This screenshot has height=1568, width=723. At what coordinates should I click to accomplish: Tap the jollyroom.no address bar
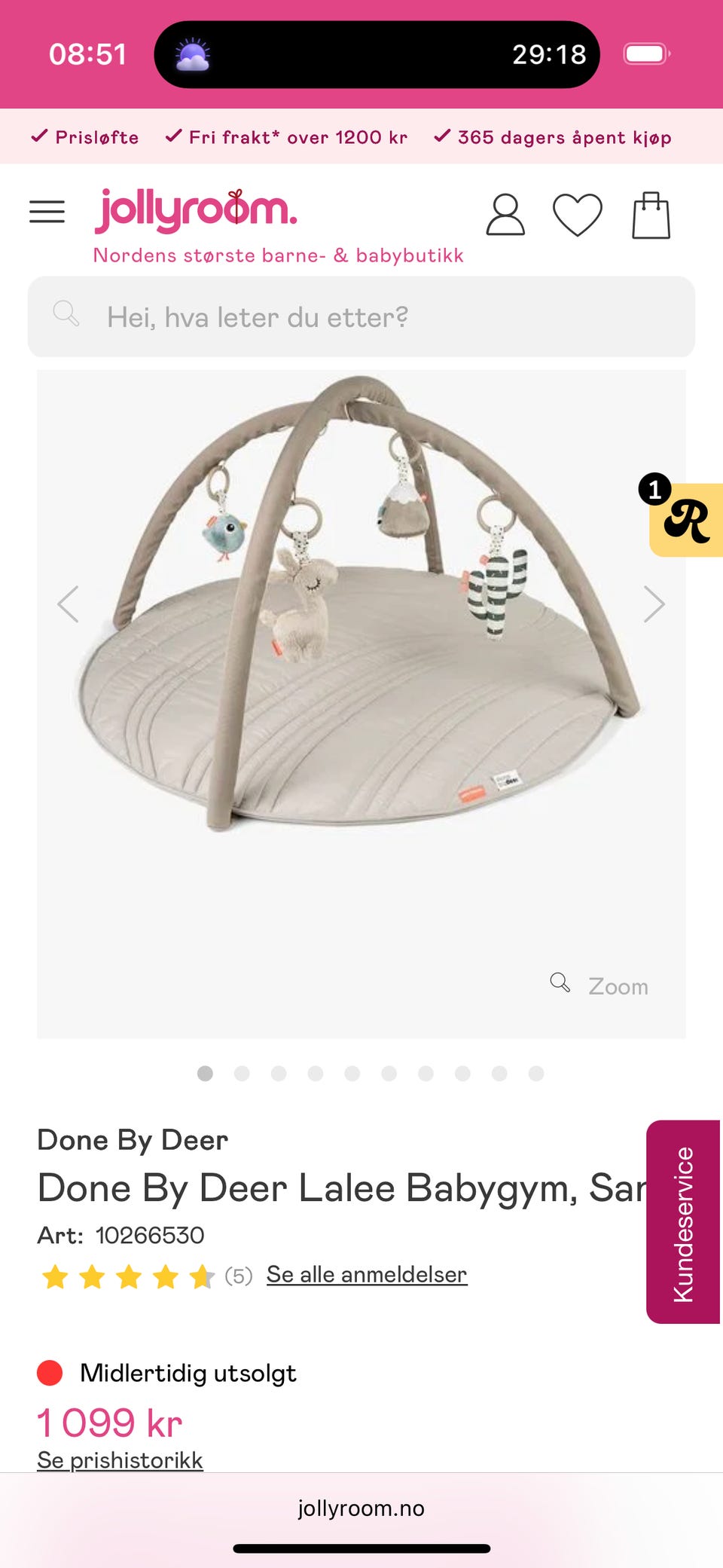point(361,1508)
